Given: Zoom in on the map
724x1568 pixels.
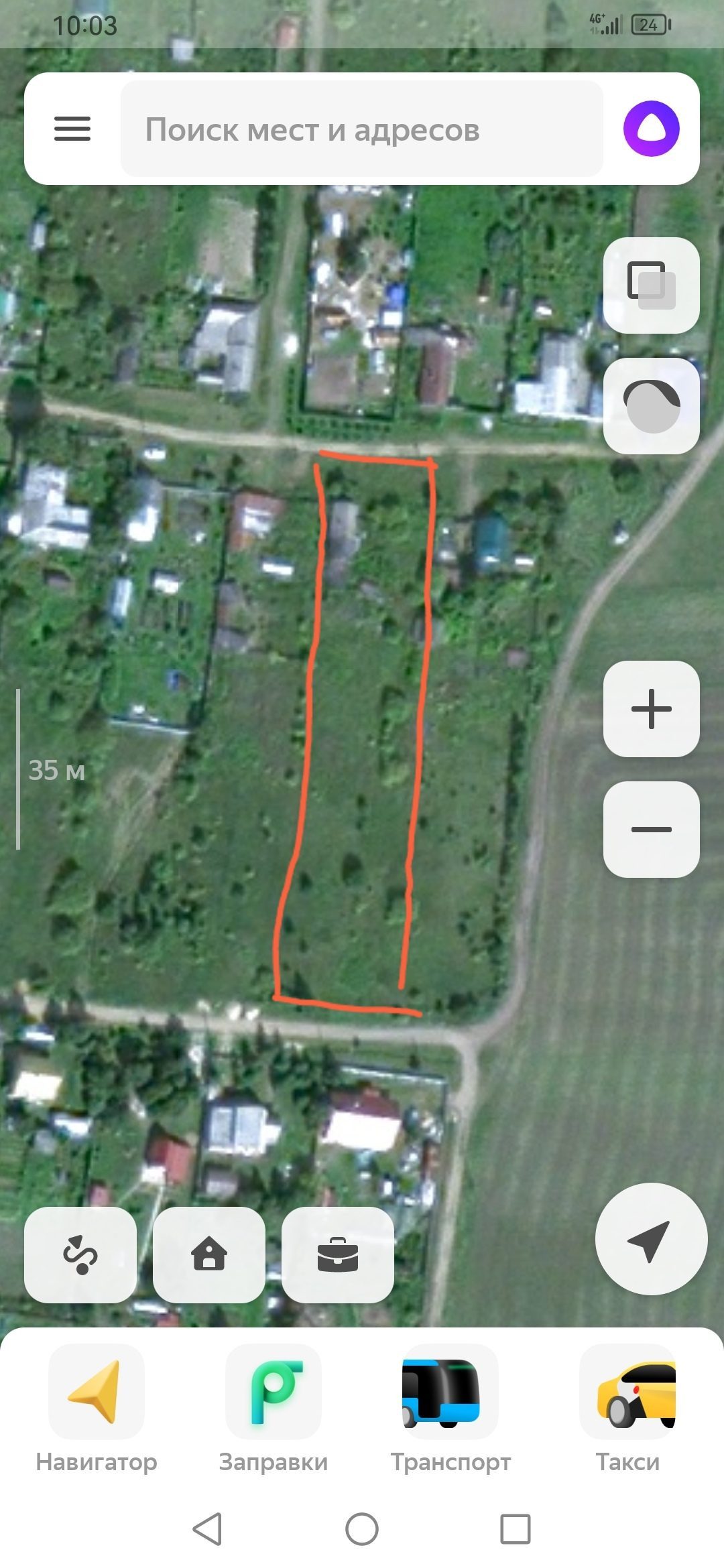Looking at the screenshot, I should pos(651,708).
